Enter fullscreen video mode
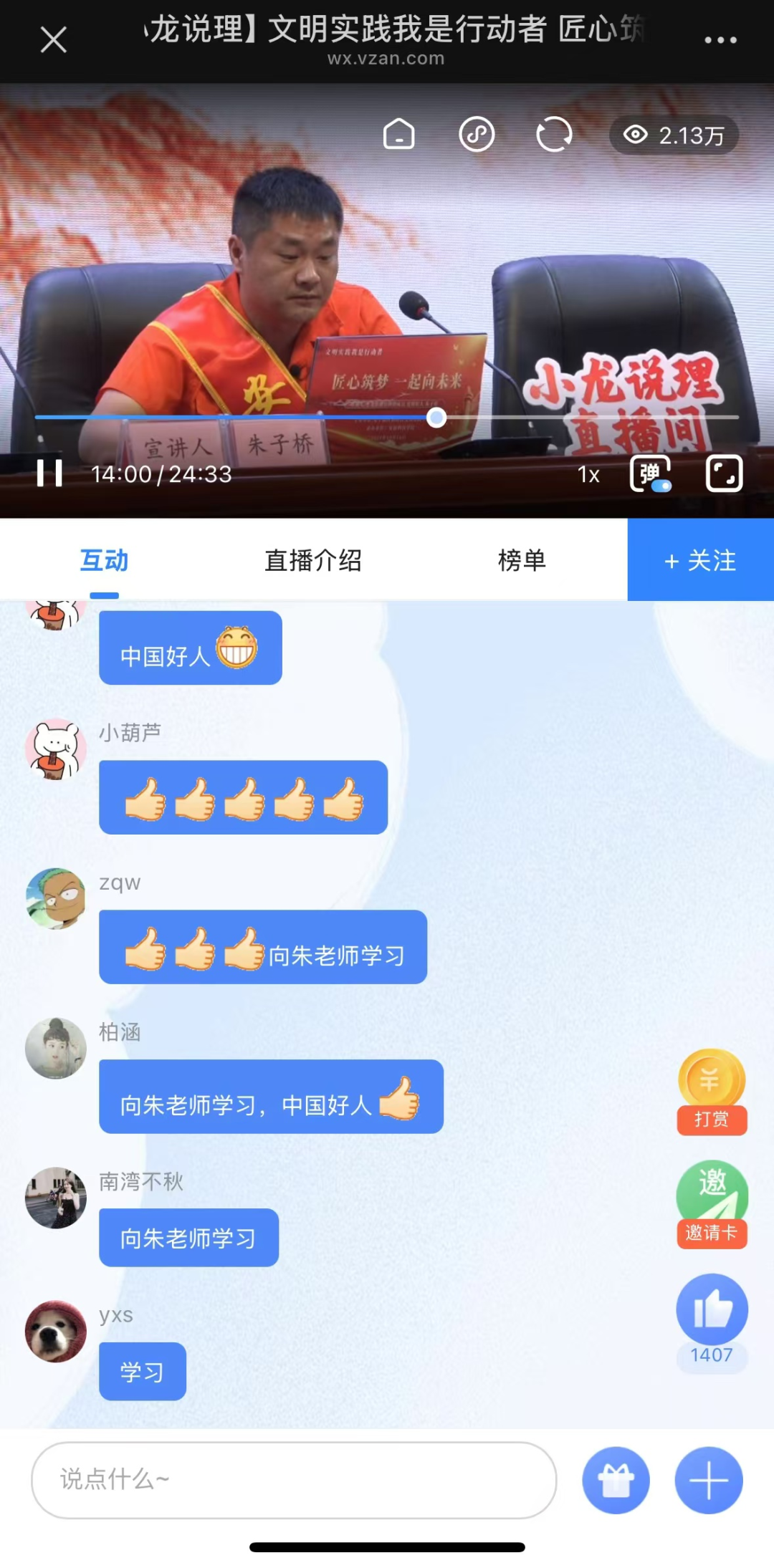 [x=724, y=474]
